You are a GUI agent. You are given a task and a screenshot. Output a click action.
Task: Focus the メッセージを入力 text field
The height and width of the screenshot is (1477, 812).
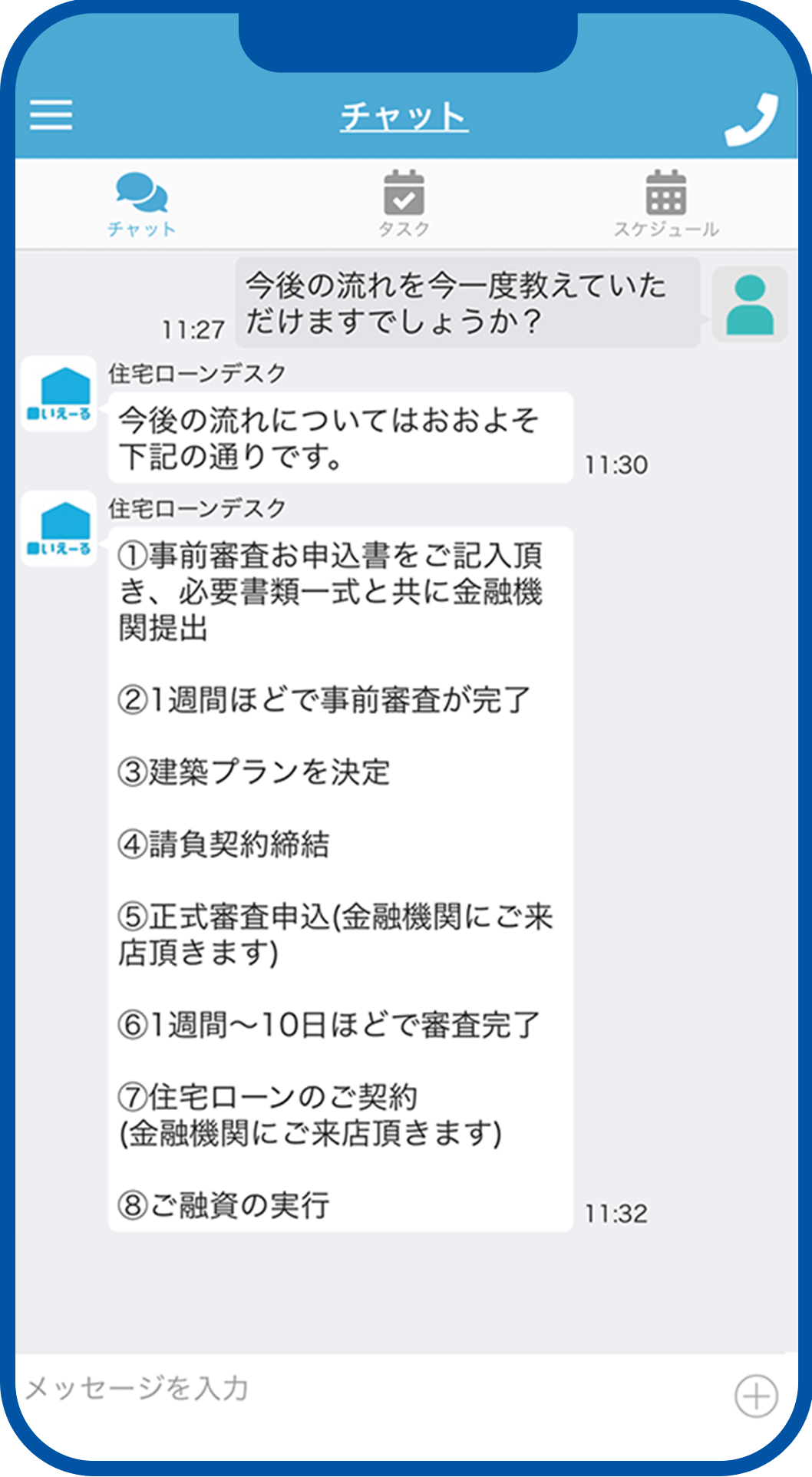[368, 1389]
